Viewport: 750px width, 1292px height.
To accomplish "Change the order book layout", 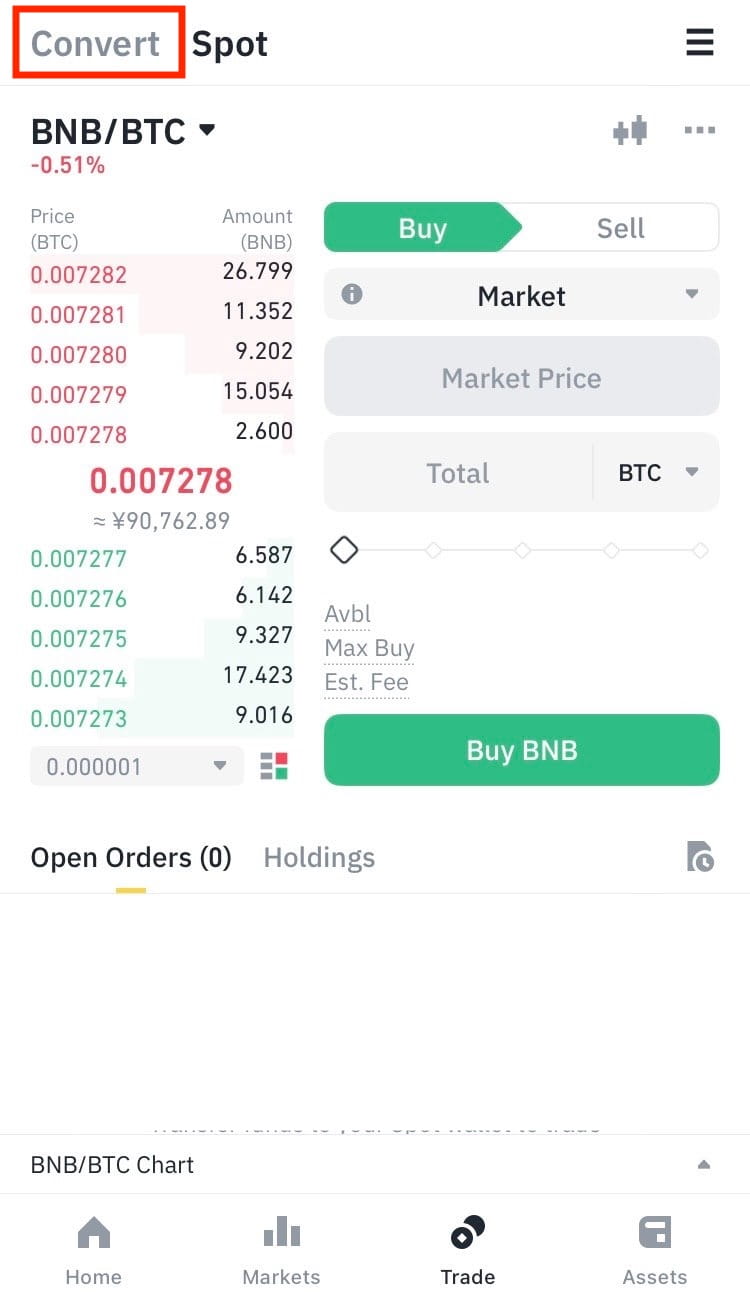I will [274, 767].
